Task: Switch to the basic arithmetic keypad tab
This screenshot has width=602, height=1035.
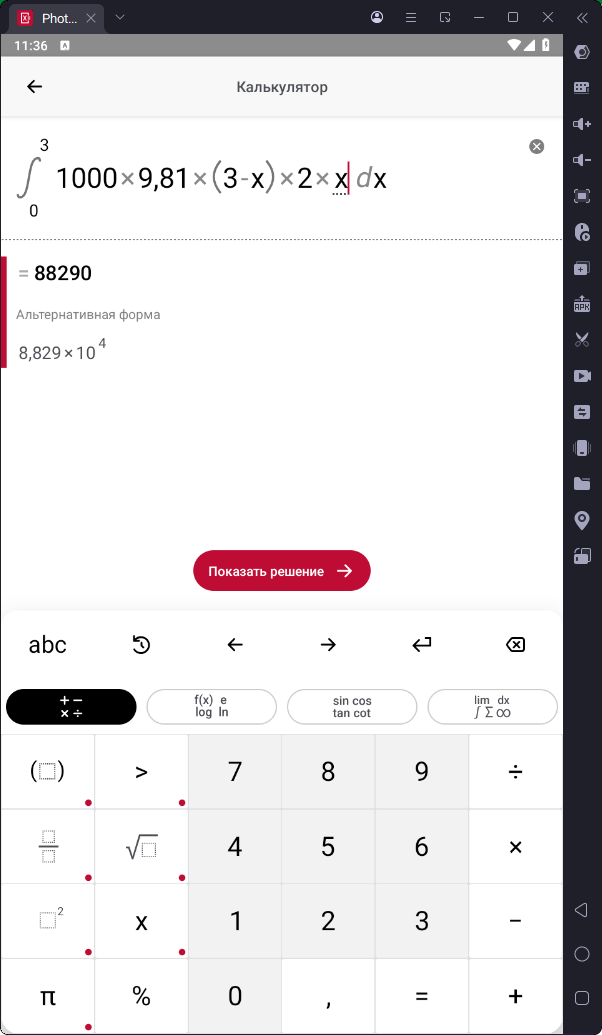Action: coord(71,707)
